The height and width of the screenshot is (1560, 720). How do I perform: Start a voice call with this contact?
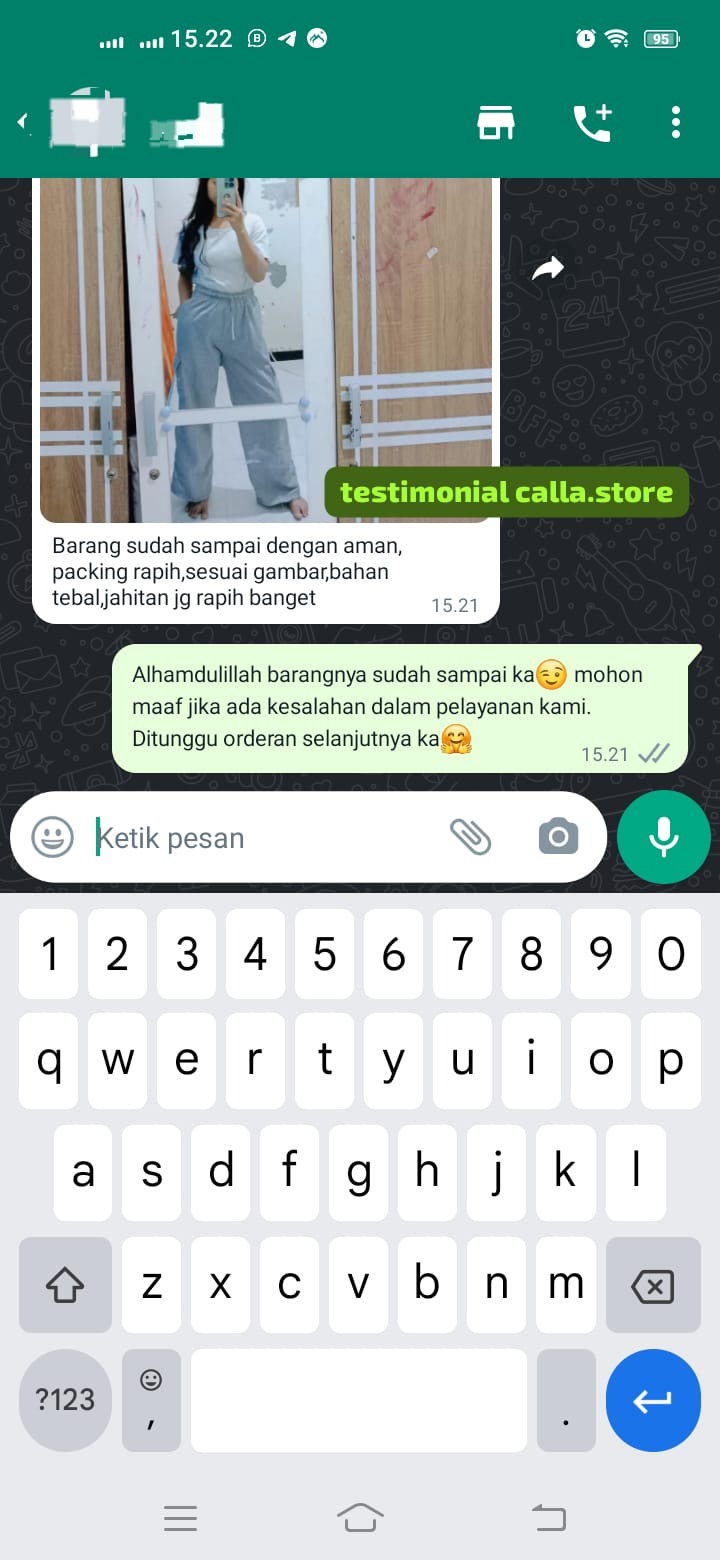tap(592, 122)
